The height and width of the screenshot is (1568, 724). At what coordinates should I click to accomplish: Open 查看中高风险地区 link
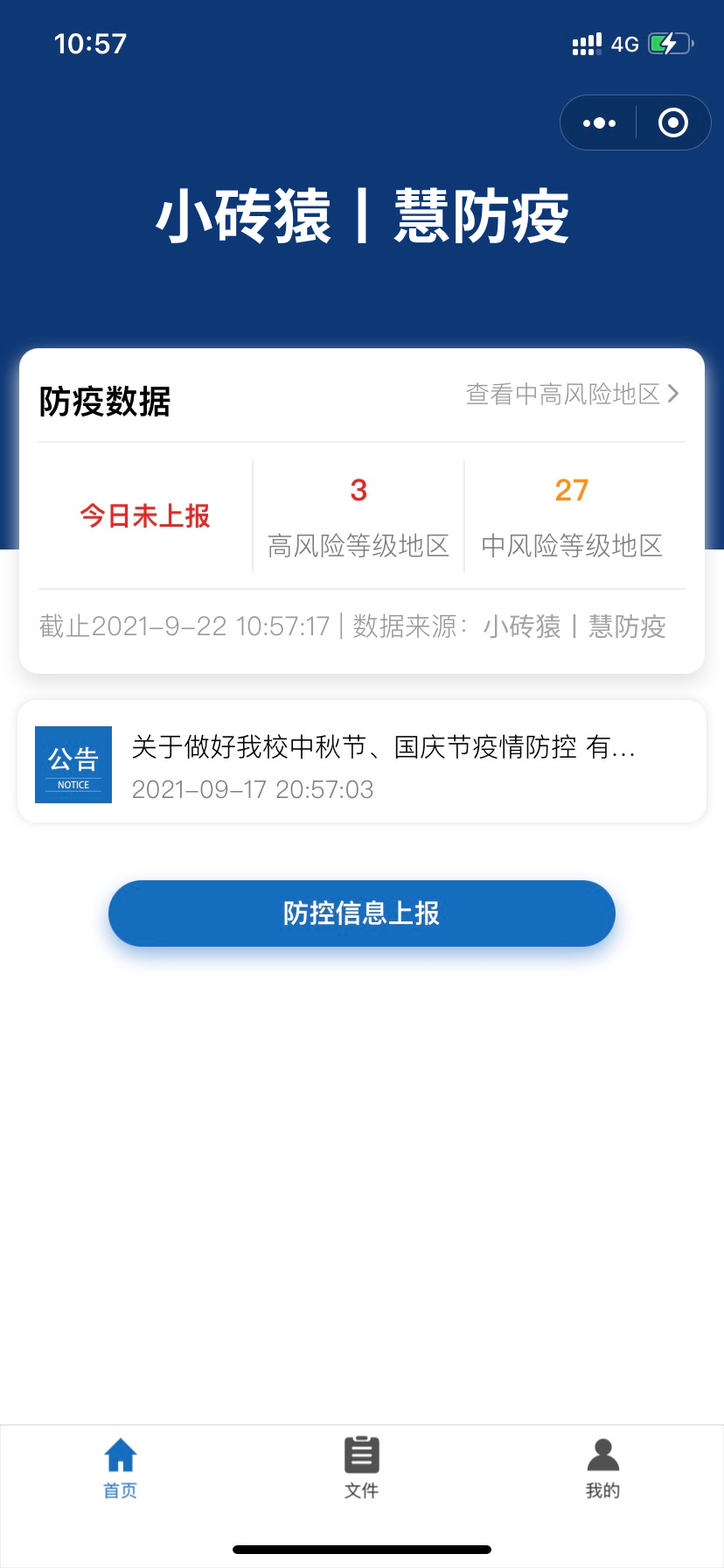click(x=573, y=395)
